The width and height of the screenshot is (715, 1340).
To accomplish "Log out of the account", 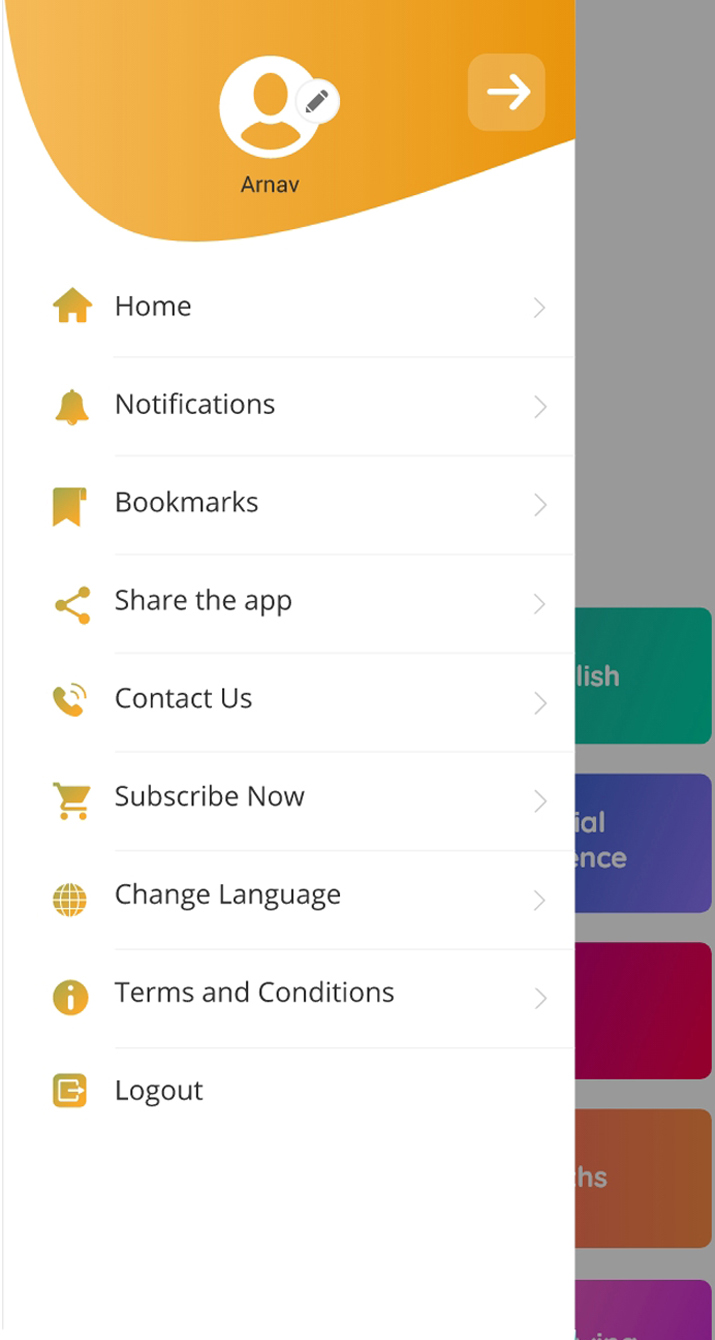I will 158,1090.
